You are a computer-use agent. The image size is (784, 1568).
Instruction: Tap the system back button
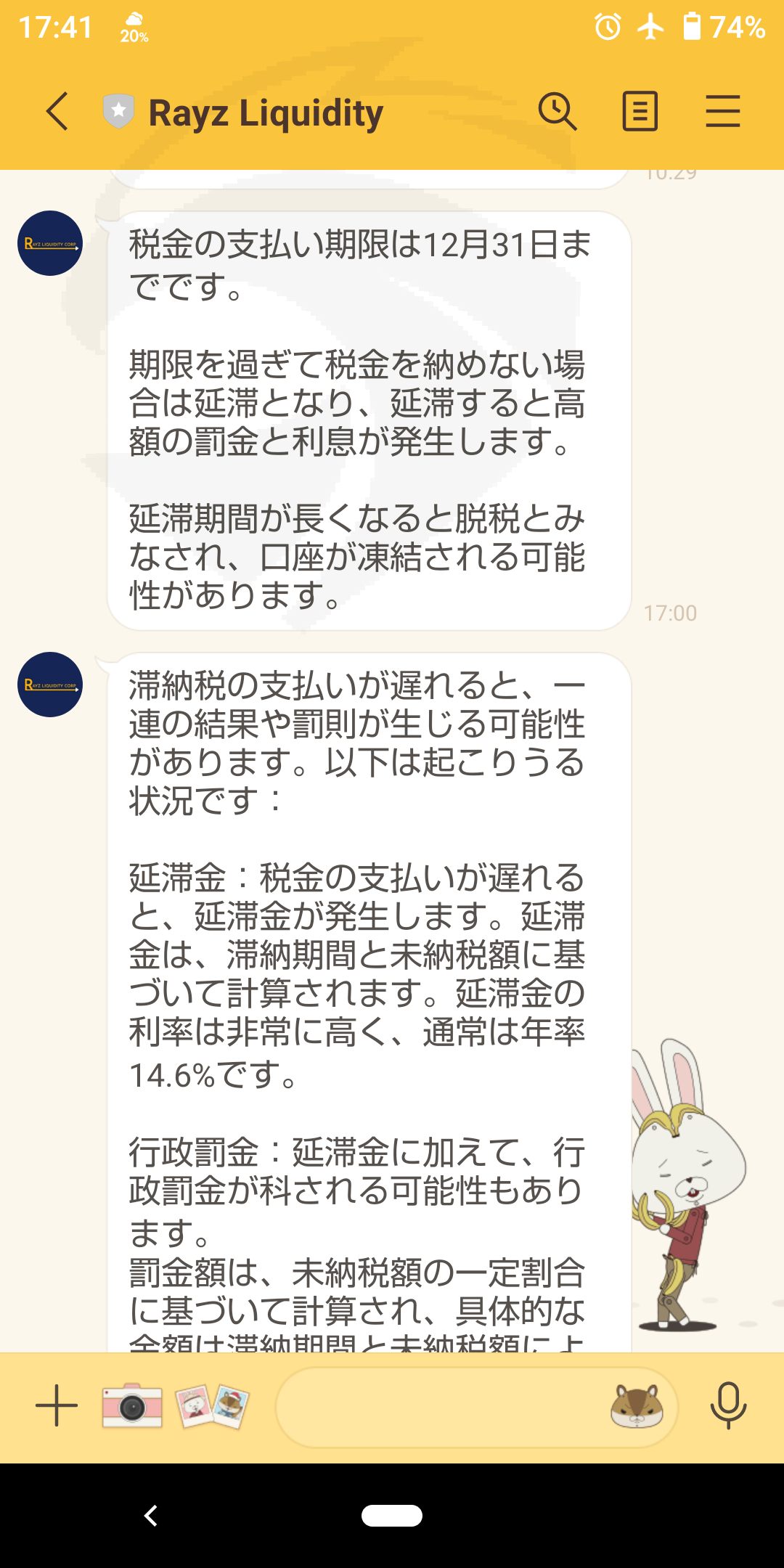[x=151, y=1516]
